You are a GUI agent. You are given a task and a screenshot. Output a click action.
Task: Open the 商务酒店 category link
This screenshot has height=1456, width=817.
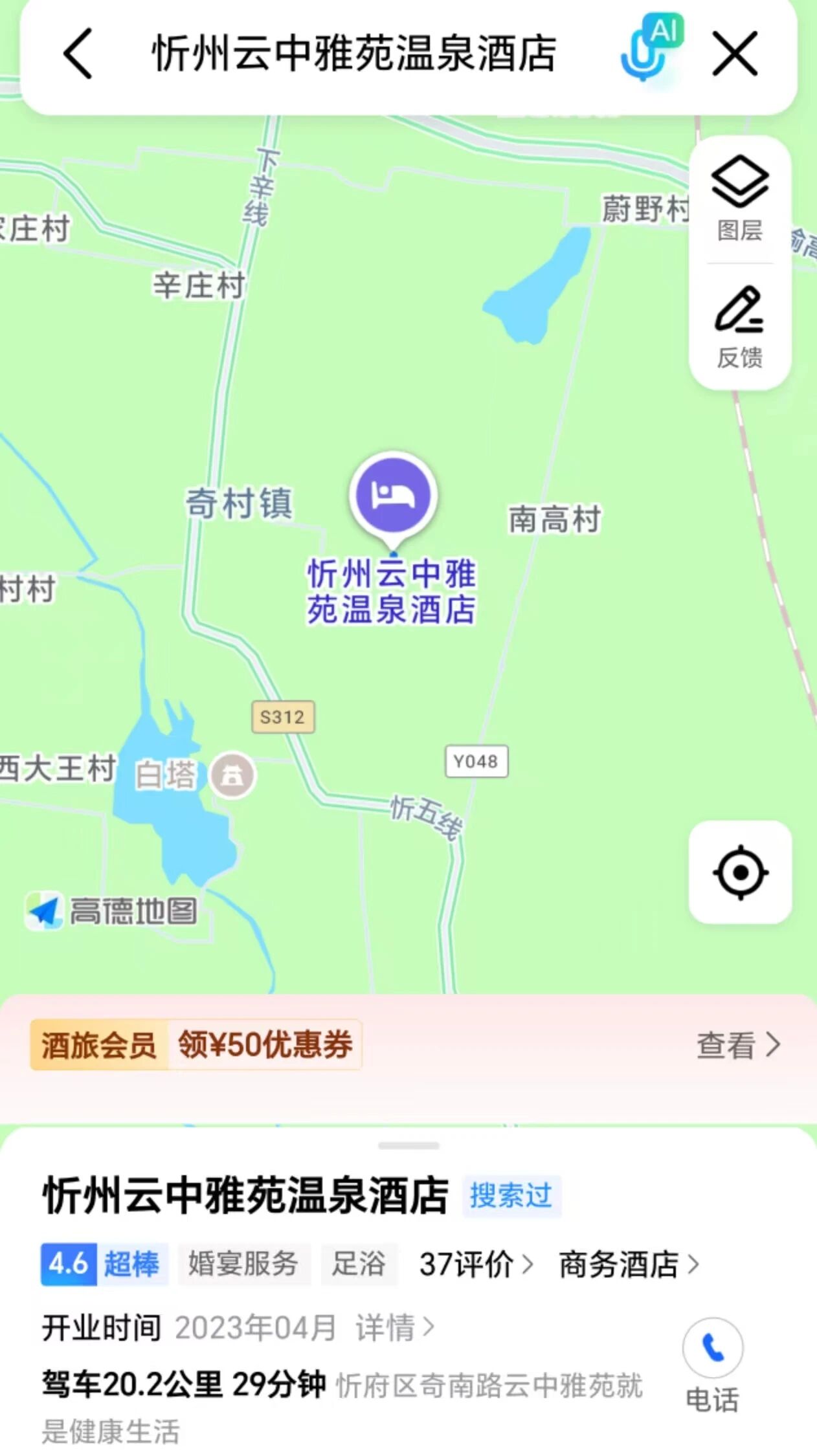[x=629, y=1264]
